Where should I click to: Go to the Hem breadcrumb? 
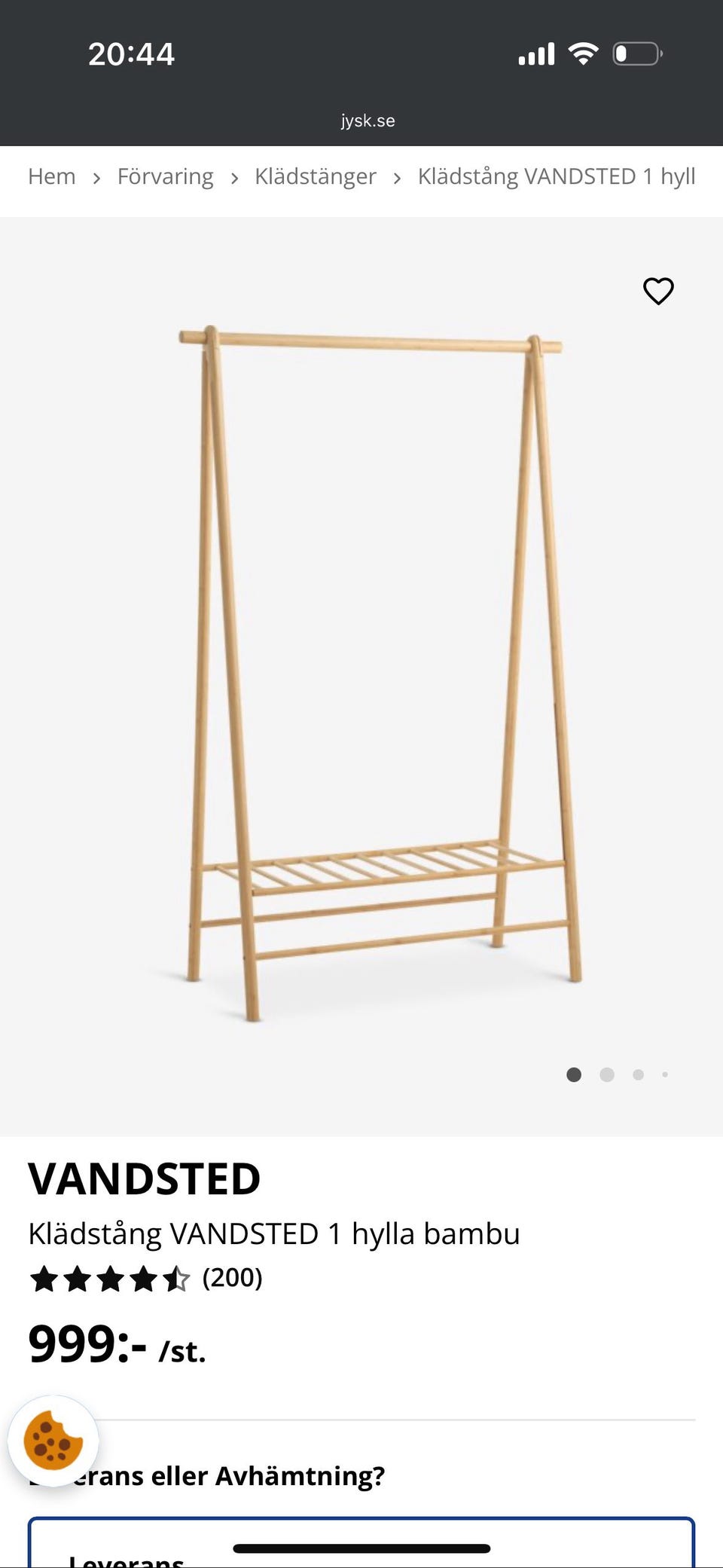coord(51,176)
